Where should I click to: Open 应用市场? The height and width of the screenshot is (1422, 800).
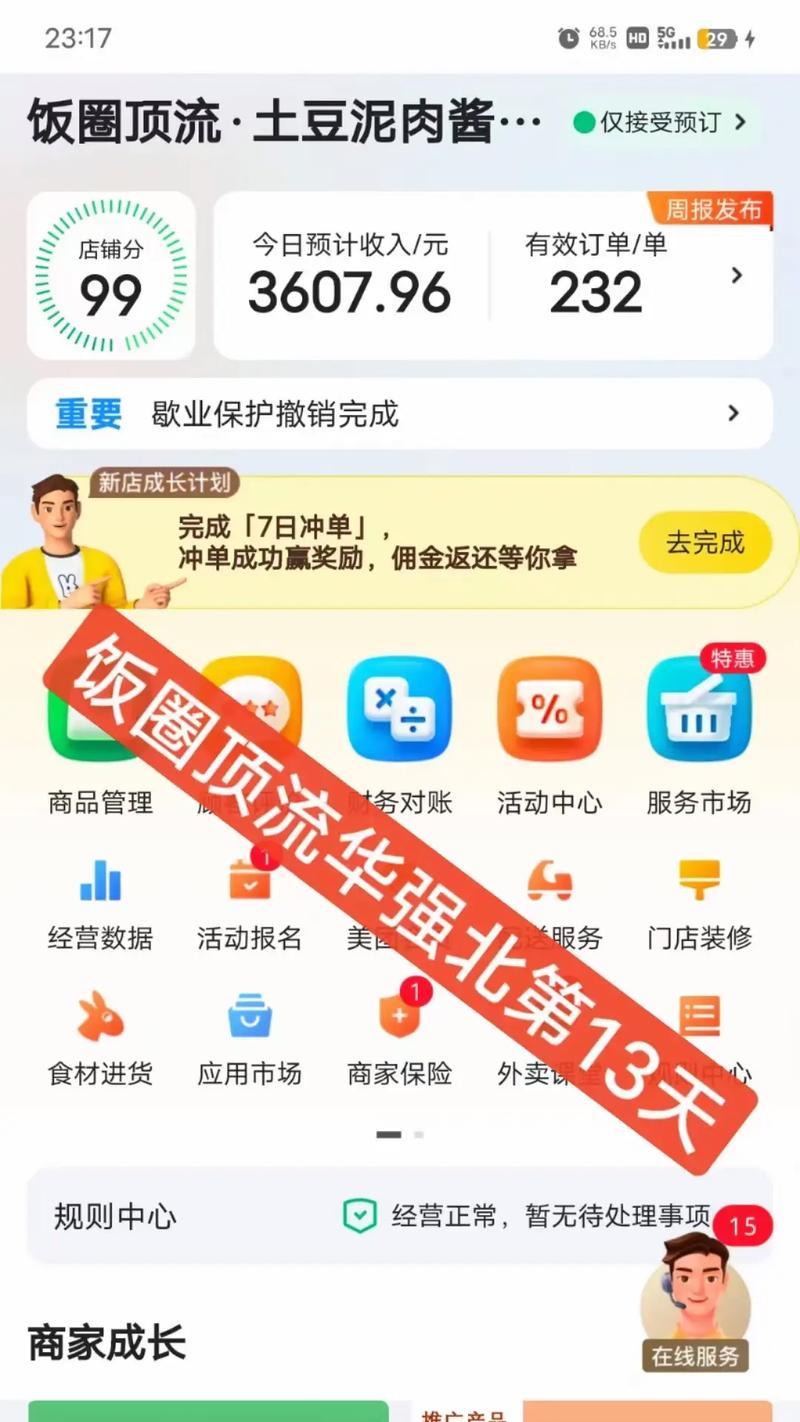tap(249, 1040)
